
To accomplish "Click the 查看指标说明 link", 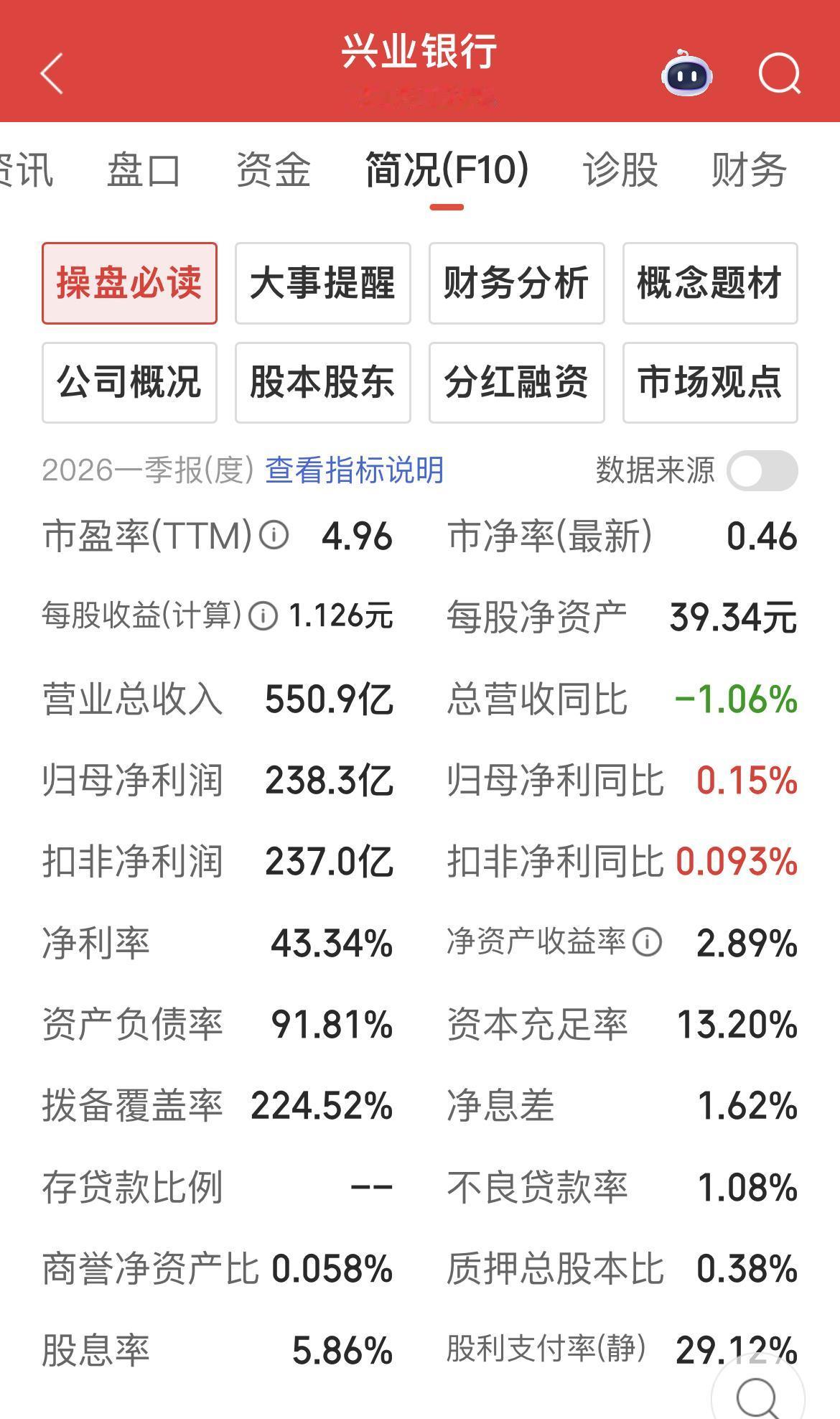I will point(355,470).
